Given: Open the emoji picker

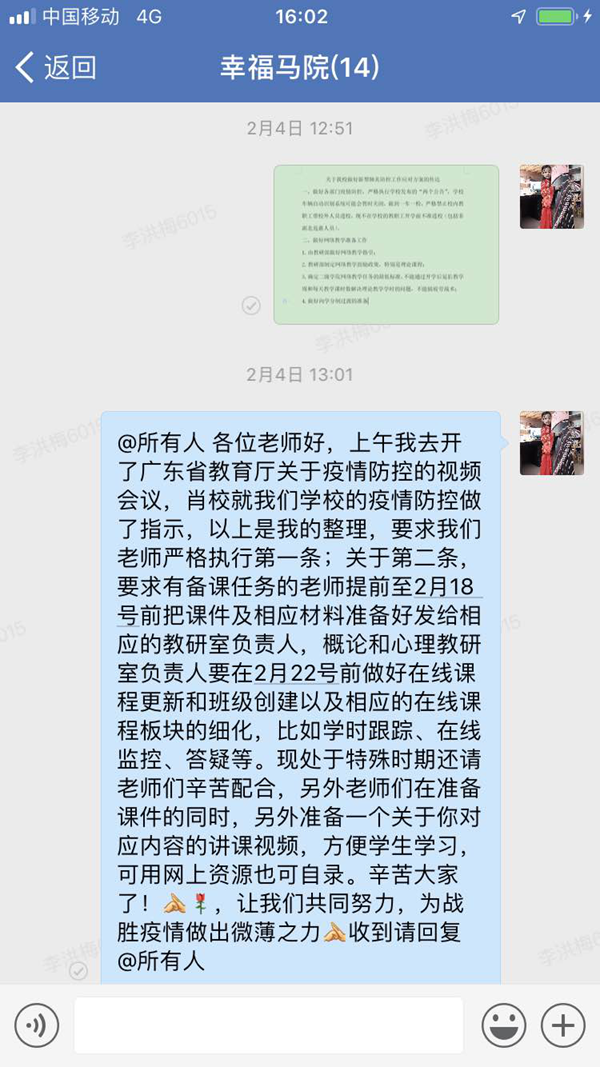Looking at the screenshot, I should click(504, 1025).
